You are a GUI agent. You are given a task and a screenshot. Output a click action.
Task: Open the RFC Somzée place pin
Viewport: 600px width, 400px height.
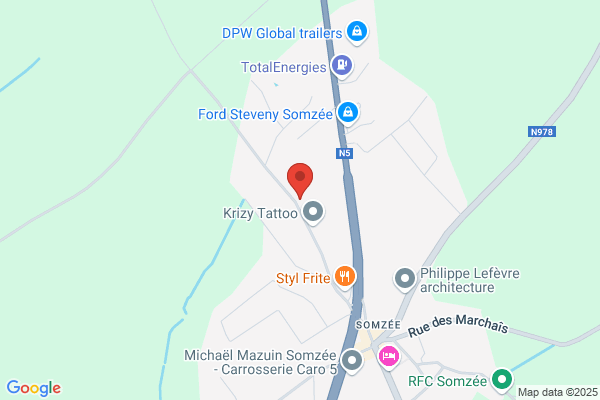[x=503, y=379]
